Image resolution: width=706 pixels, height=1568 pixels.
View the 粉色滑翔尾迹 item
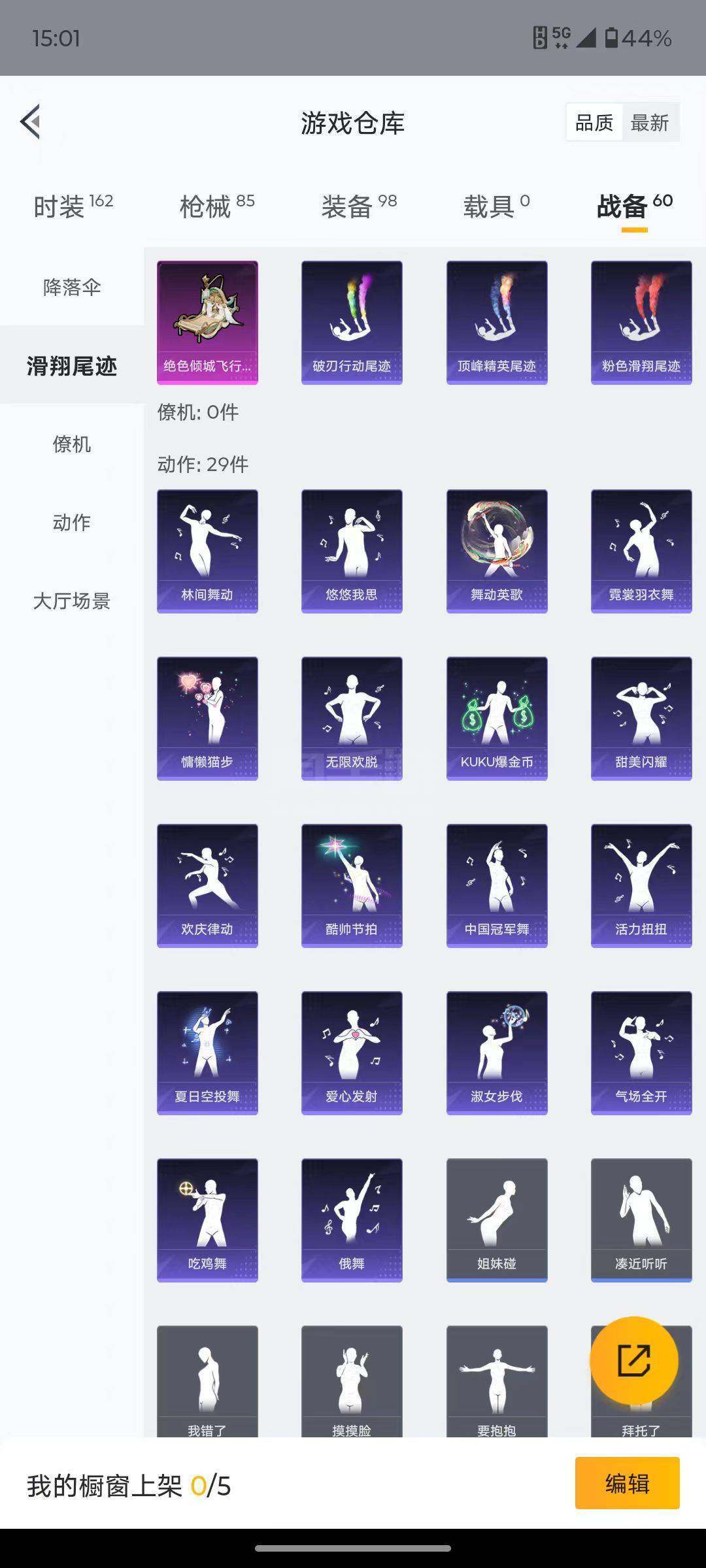click(x=641, y=323)
